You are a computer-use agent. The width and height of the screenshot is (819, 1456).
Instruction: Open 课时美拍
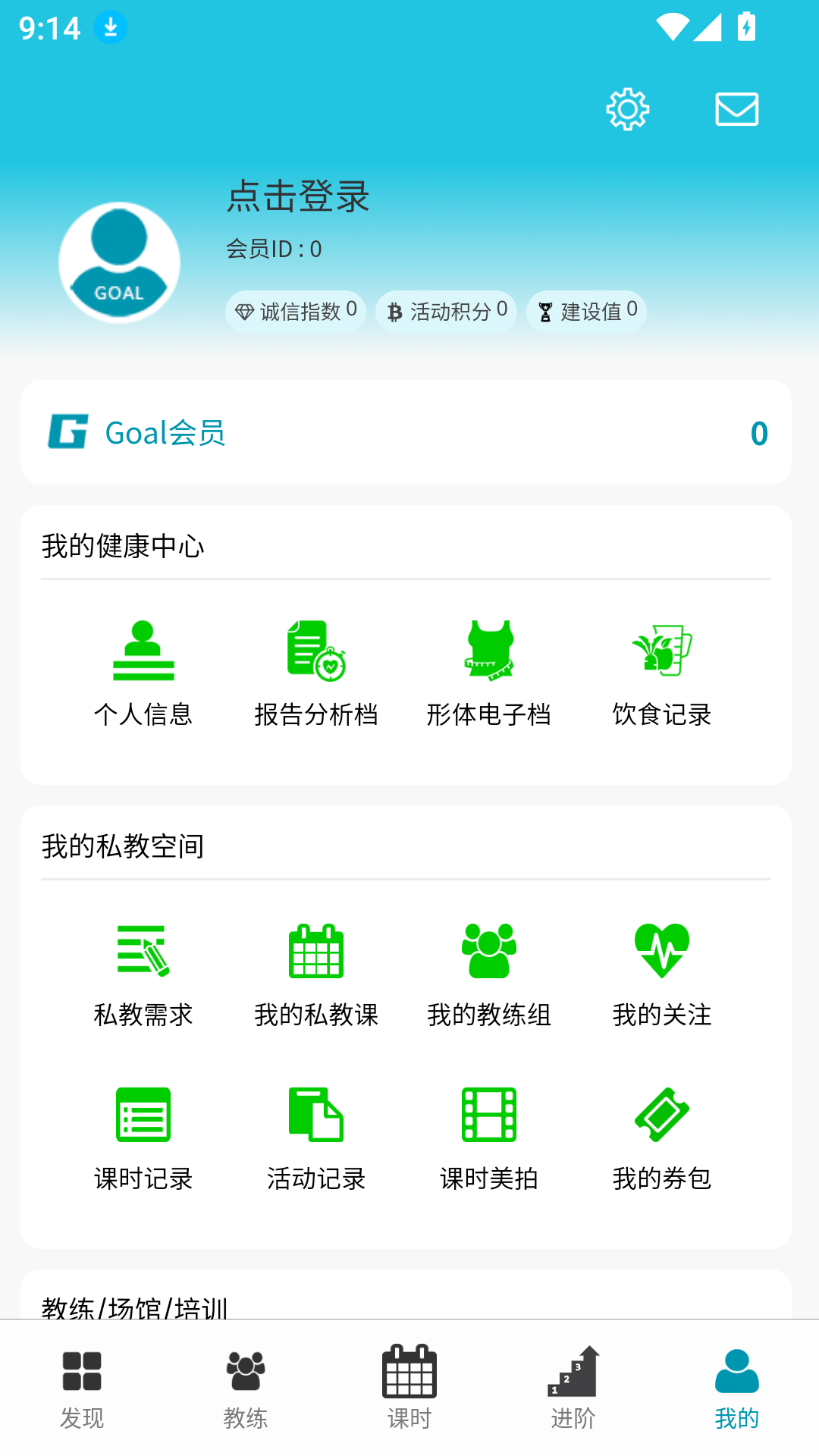click(x=489, y=1137)
